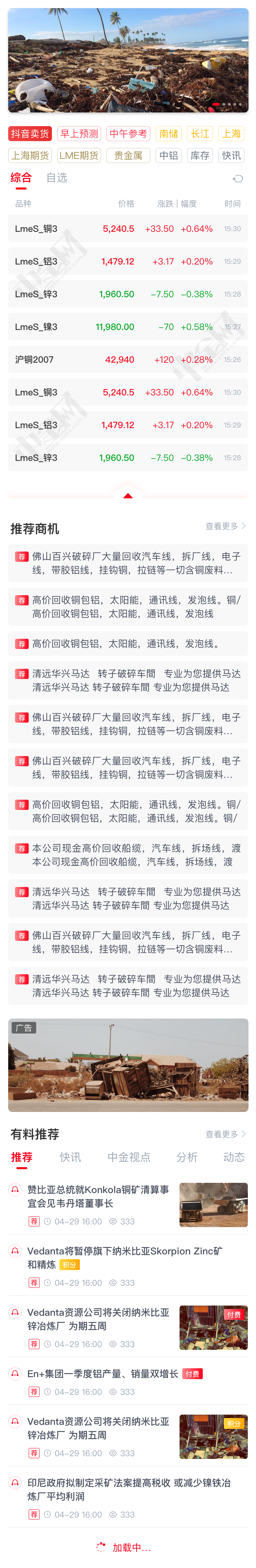The height and width of the screenshot is (1568, 256).
Task: Switch to the 快讯 news tab
Action: [x=70, y=1157]
